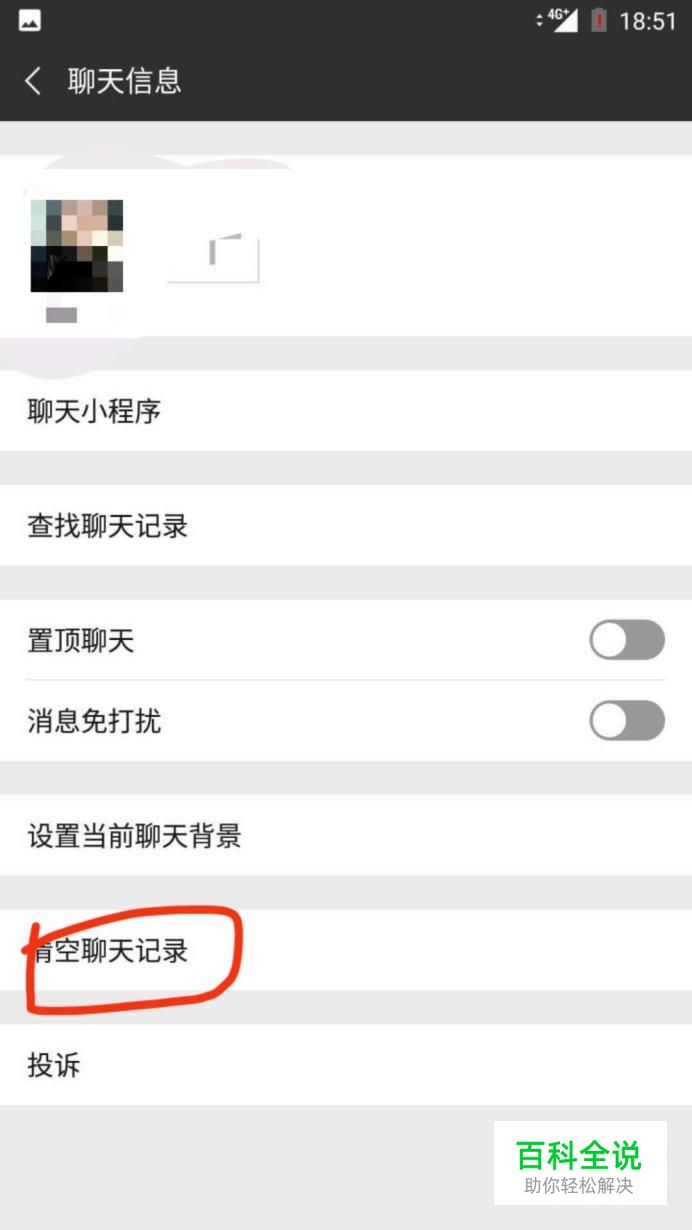692x1230 pixels.
Task: Open the contact's avatar profile
Action: [x=77, y=246]
